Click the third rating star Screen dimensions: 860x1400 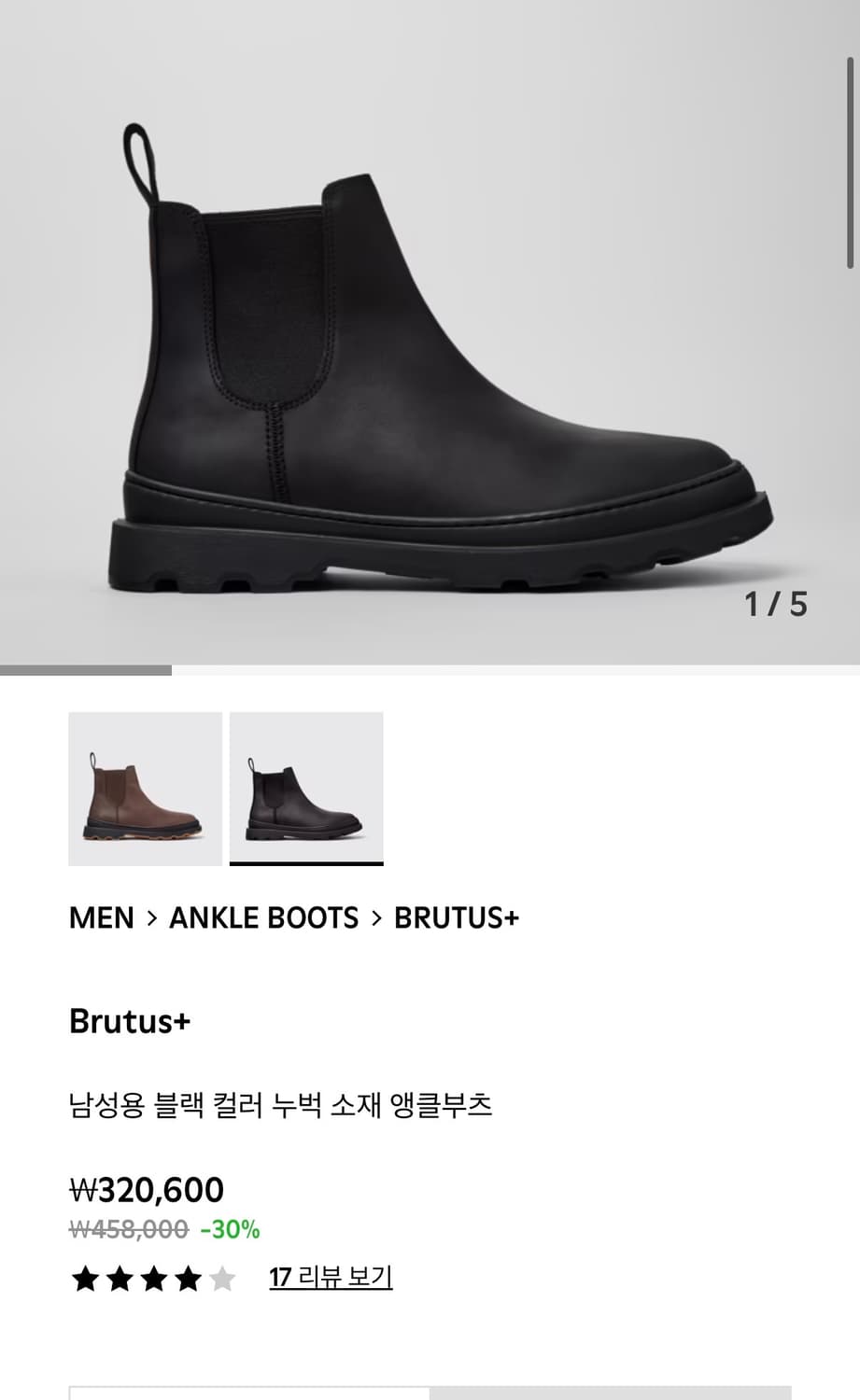(155, 1280)
